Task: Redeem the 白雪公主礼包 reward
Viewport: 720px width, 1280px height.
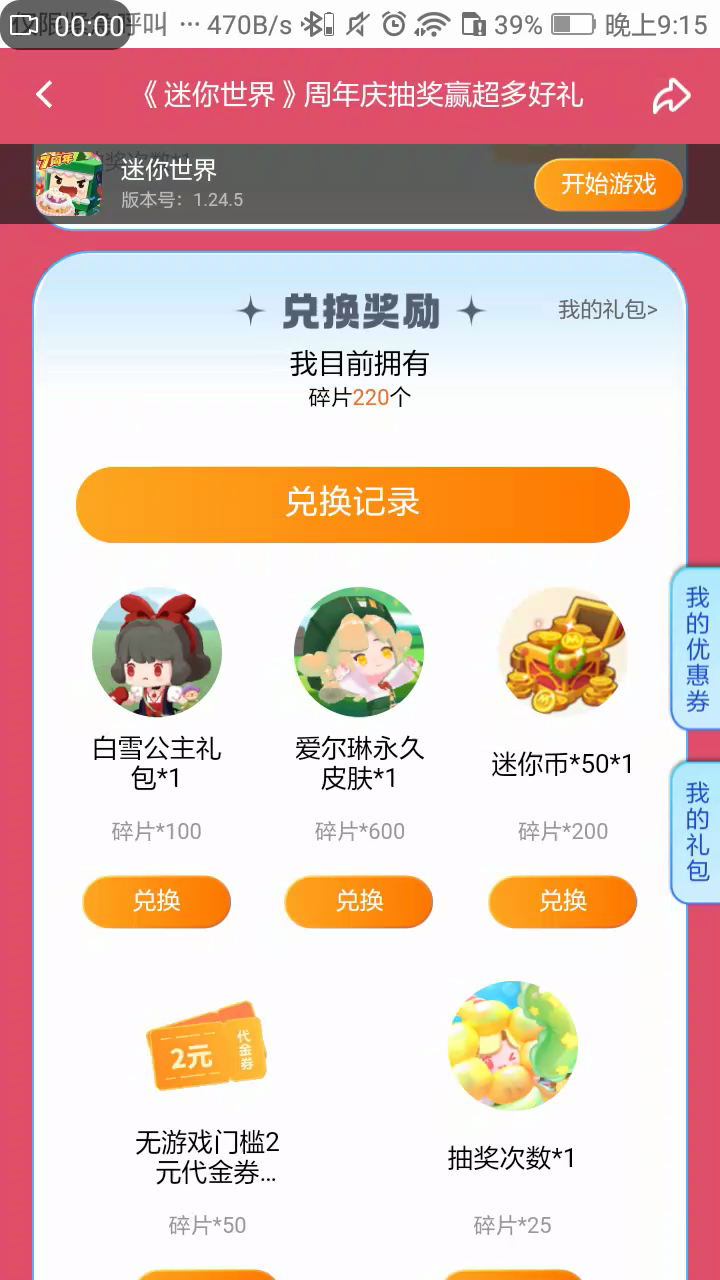Action: click(156, 901)
